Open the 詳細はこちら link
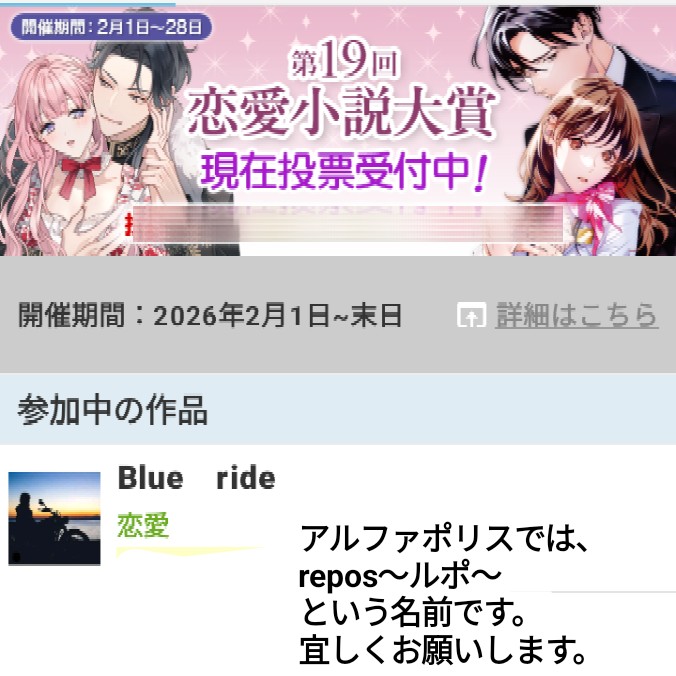Screen dimensions: 676x676 (x=576, y=316)
